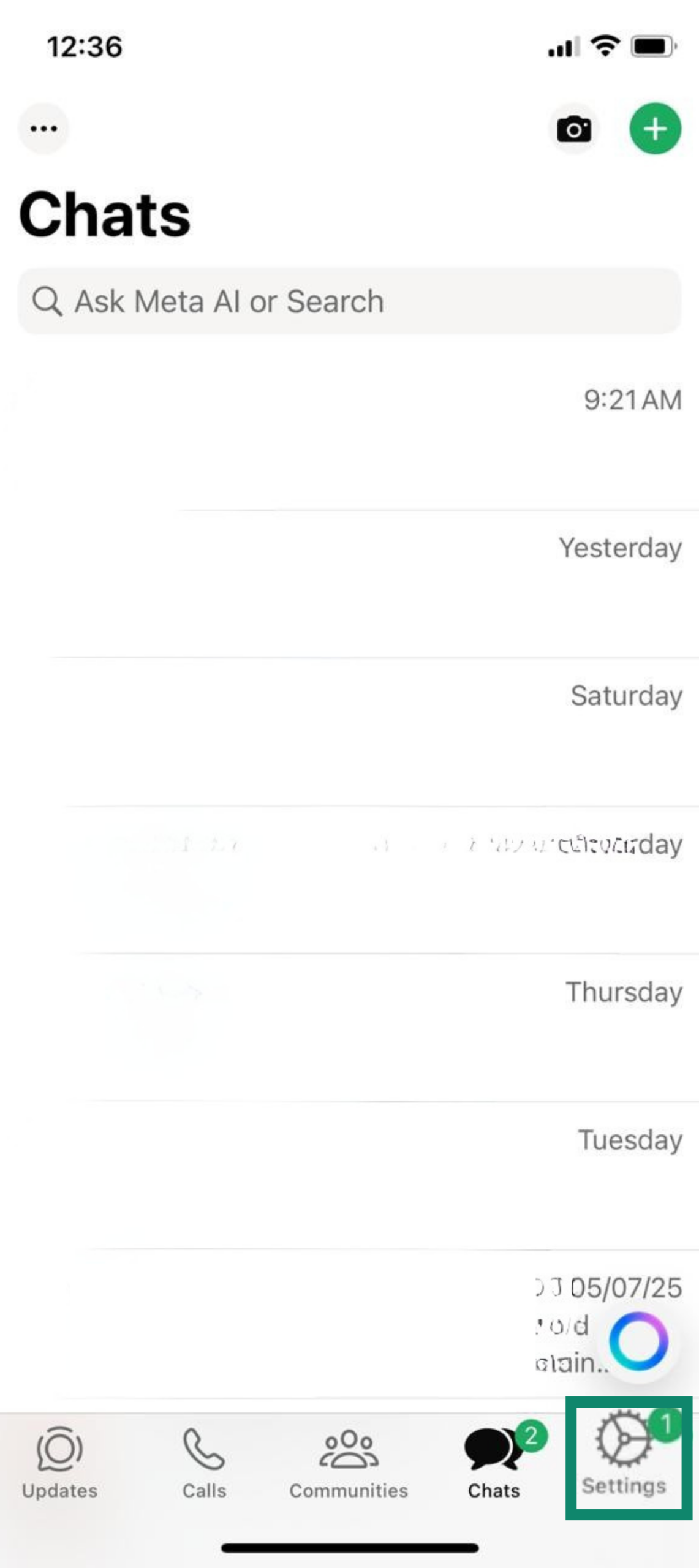This screenshot has height=1568, width=699.
Task: Start a new chat with plus button
Action: (x=655, y=129)
